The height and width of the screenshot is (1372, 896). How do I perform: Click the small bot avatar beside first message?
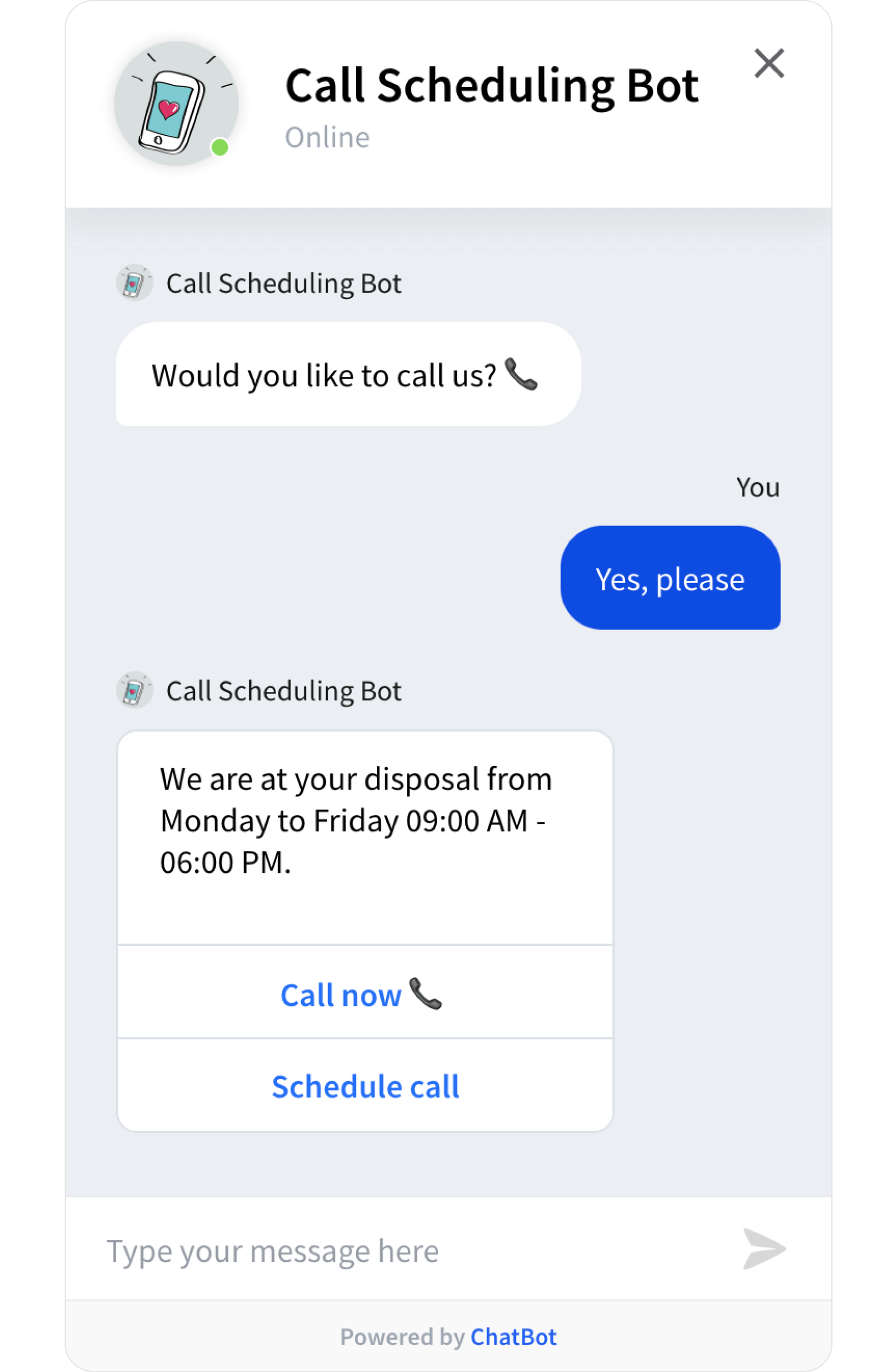pos(135,283)
